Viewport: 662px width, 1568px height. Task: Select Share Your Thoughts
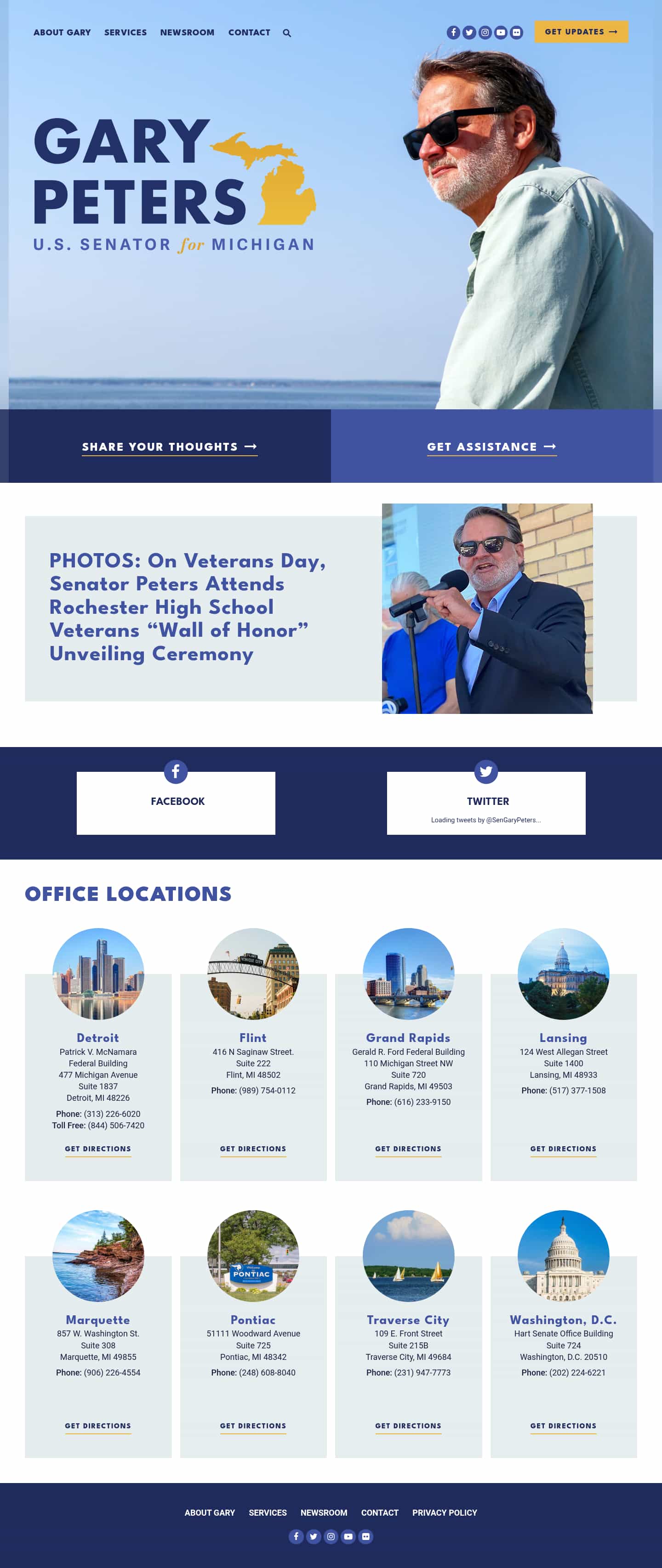click(x=169, y=447)
